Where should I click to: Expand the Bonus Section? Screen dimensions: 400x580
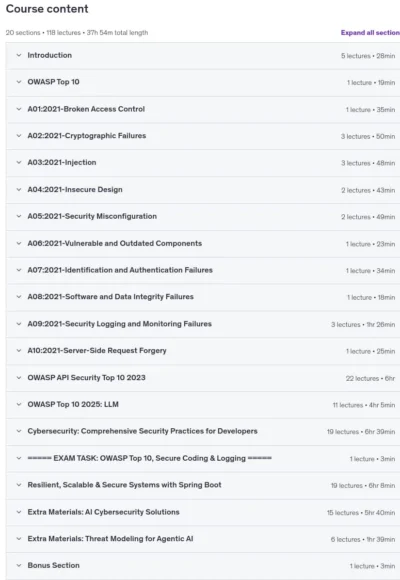(203, 566)
